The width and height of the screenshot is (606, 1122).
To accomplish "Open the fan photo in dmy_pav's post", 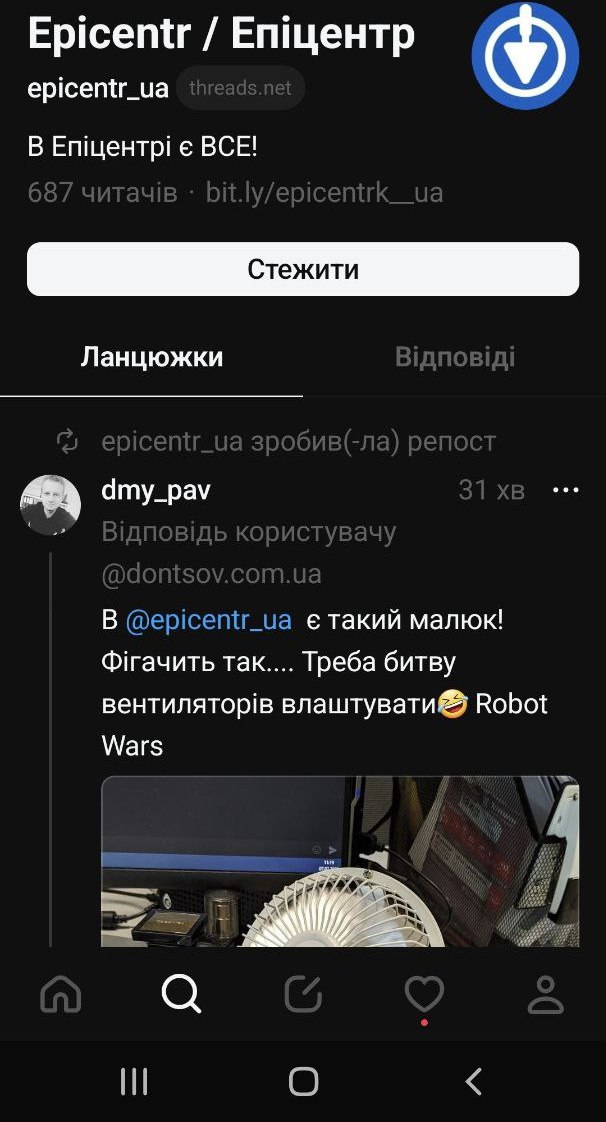I will [340, 860].
